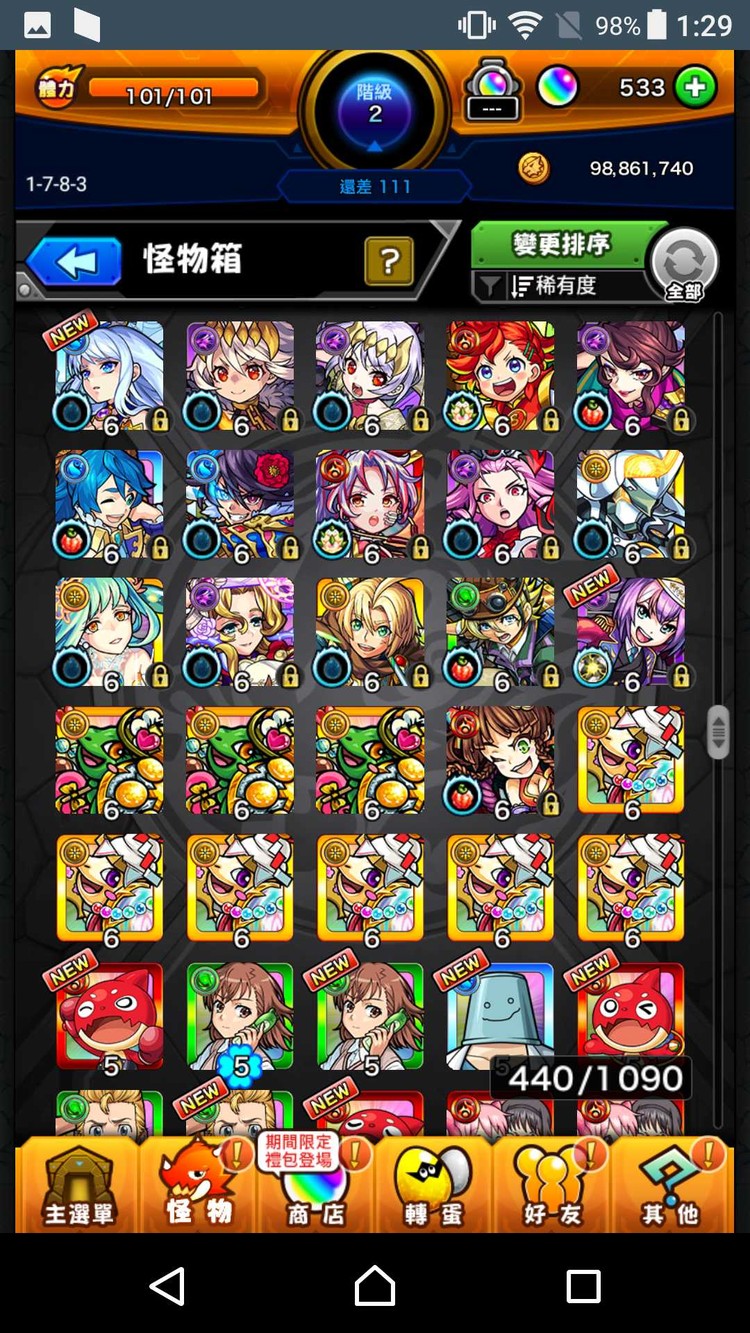Switch to the 商店 shop tab
Viewport: 750px width, 1333px height.
(x=315, y=1184)
